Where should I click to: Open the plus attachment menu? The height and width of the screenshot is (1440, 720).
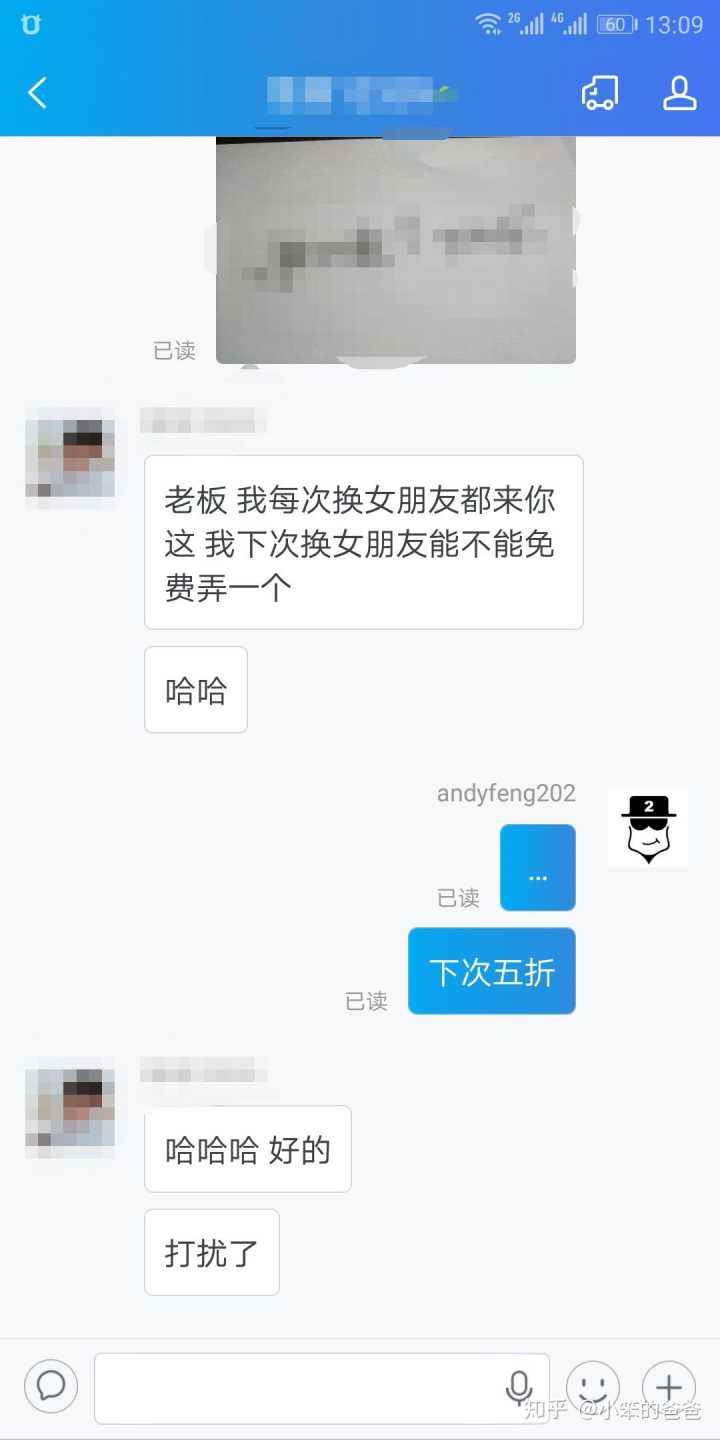click(668, 1387)
